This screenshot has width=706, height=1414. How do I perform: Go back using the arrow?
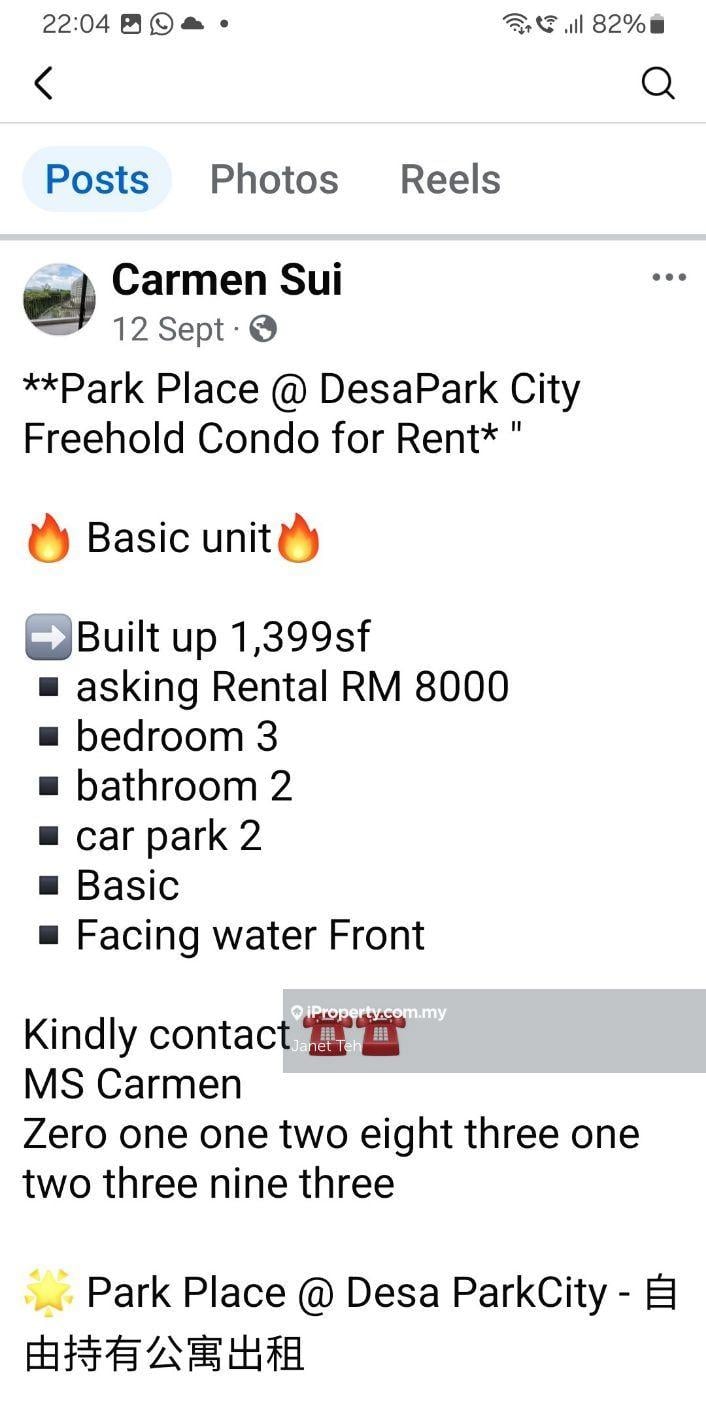coord(43,84)
